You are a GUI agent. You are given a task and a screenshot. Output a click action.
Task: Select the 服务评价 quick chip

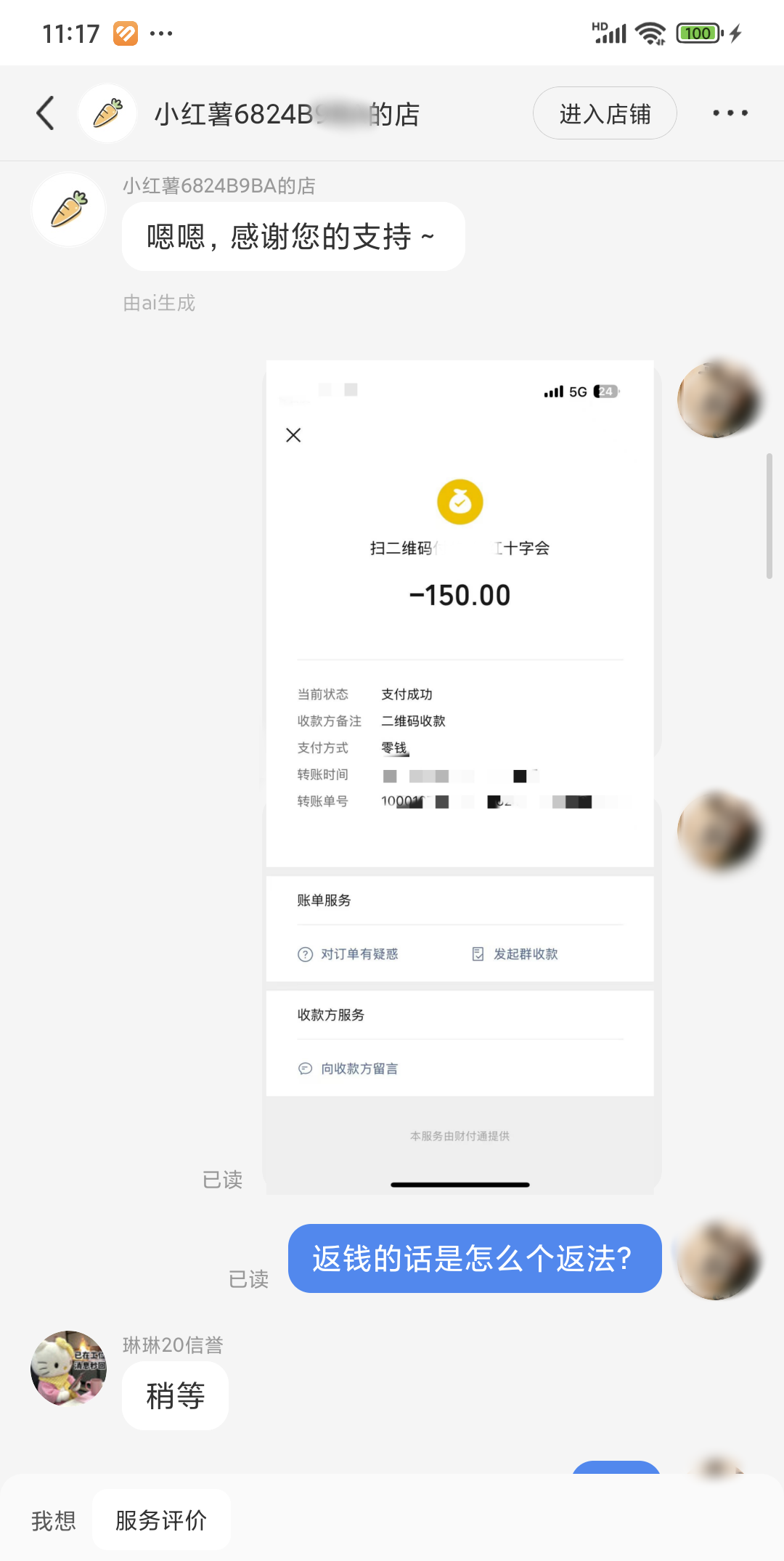click(x=161, y=1520)
